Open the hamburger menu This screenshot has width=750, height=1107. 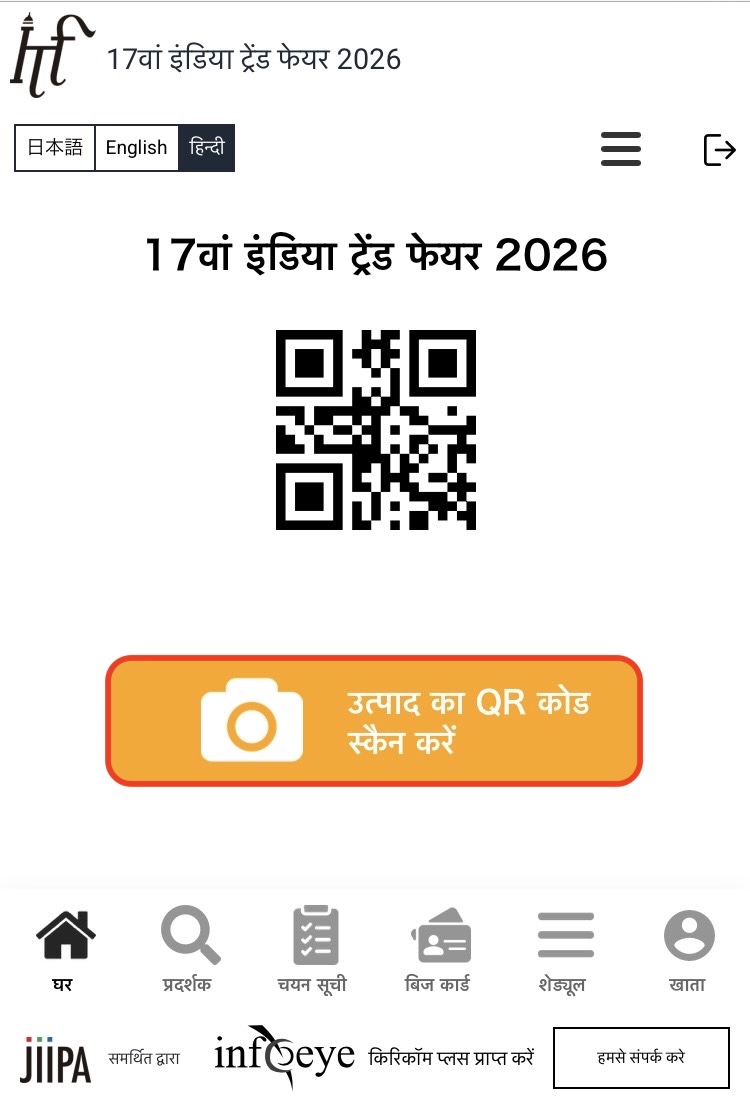(x=621, y=149)
